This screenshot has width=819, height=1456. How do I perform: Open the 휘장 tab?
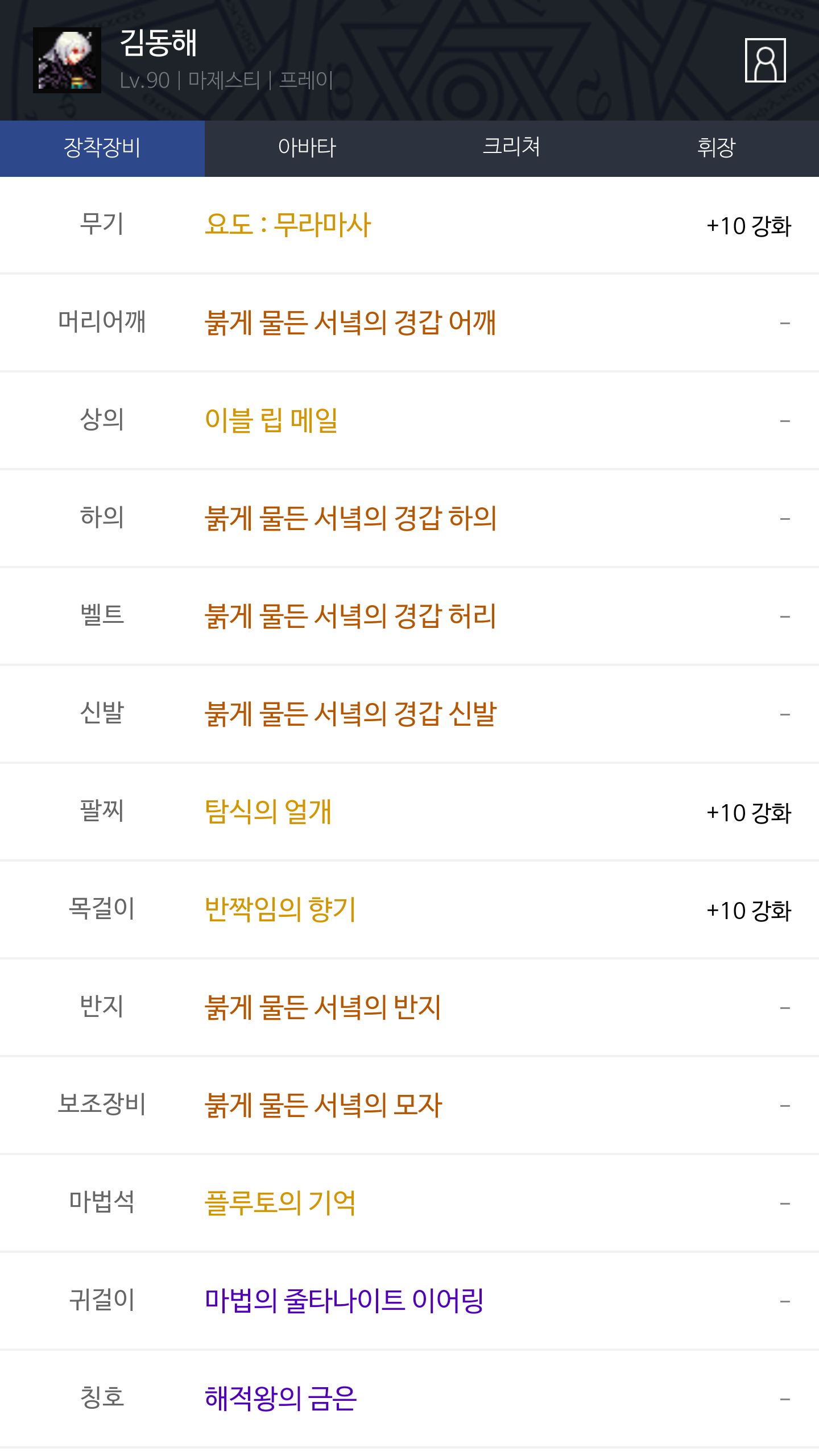pos(717,148)
